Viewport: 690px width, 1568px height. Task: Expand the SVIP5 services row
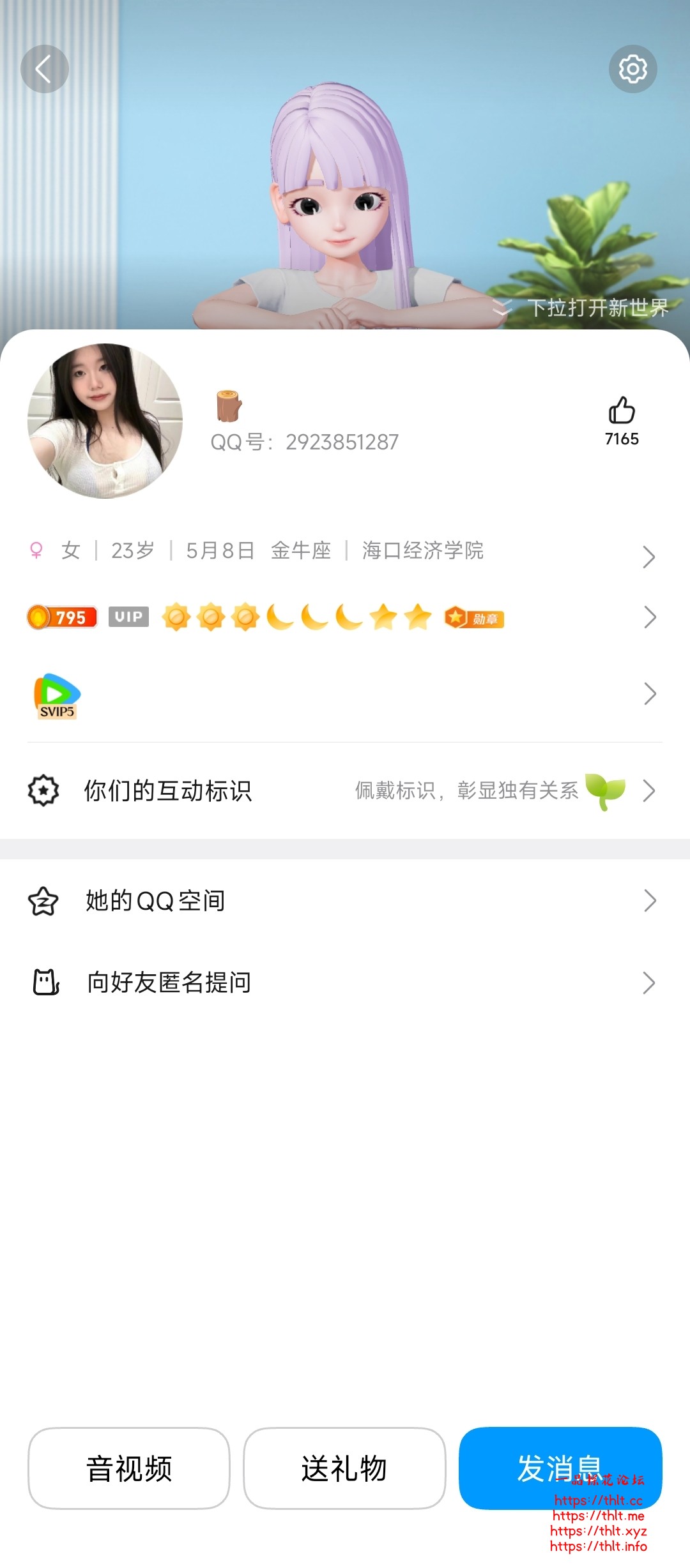coord(650,693)
